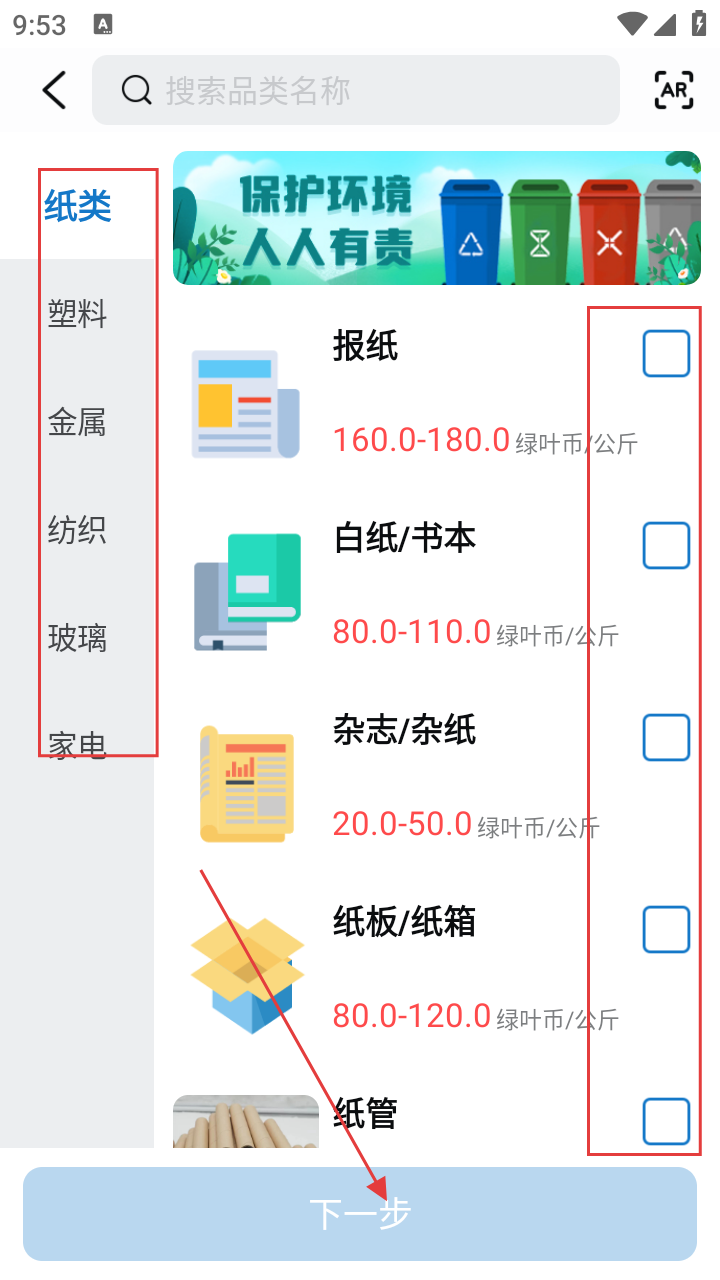Tick the 杂志/杂纸 checkbox
Viewport: 720px width, 1280px height.
tap(666, 737)
